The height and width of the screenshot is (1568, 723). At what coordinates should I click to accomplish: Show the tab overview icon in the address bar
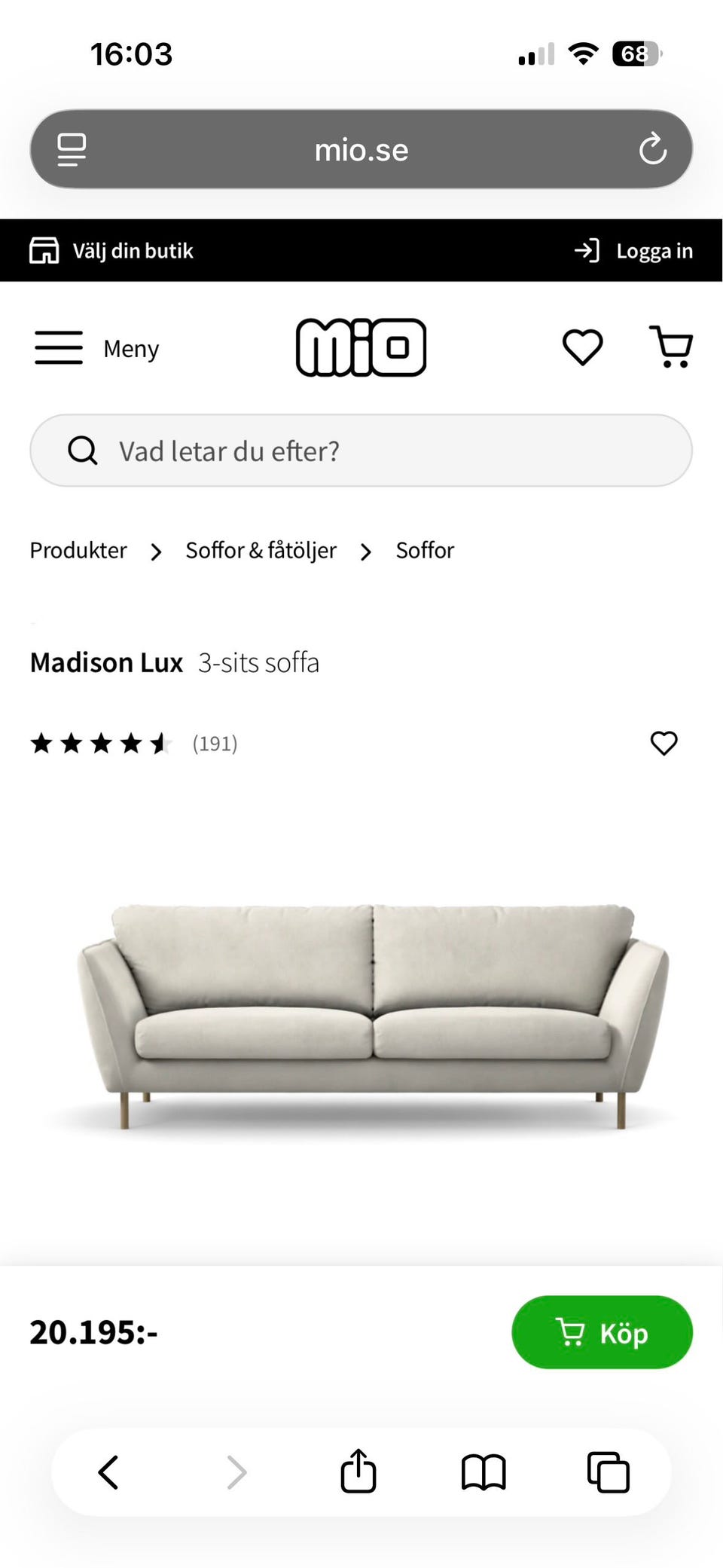[x=71, y=148]
